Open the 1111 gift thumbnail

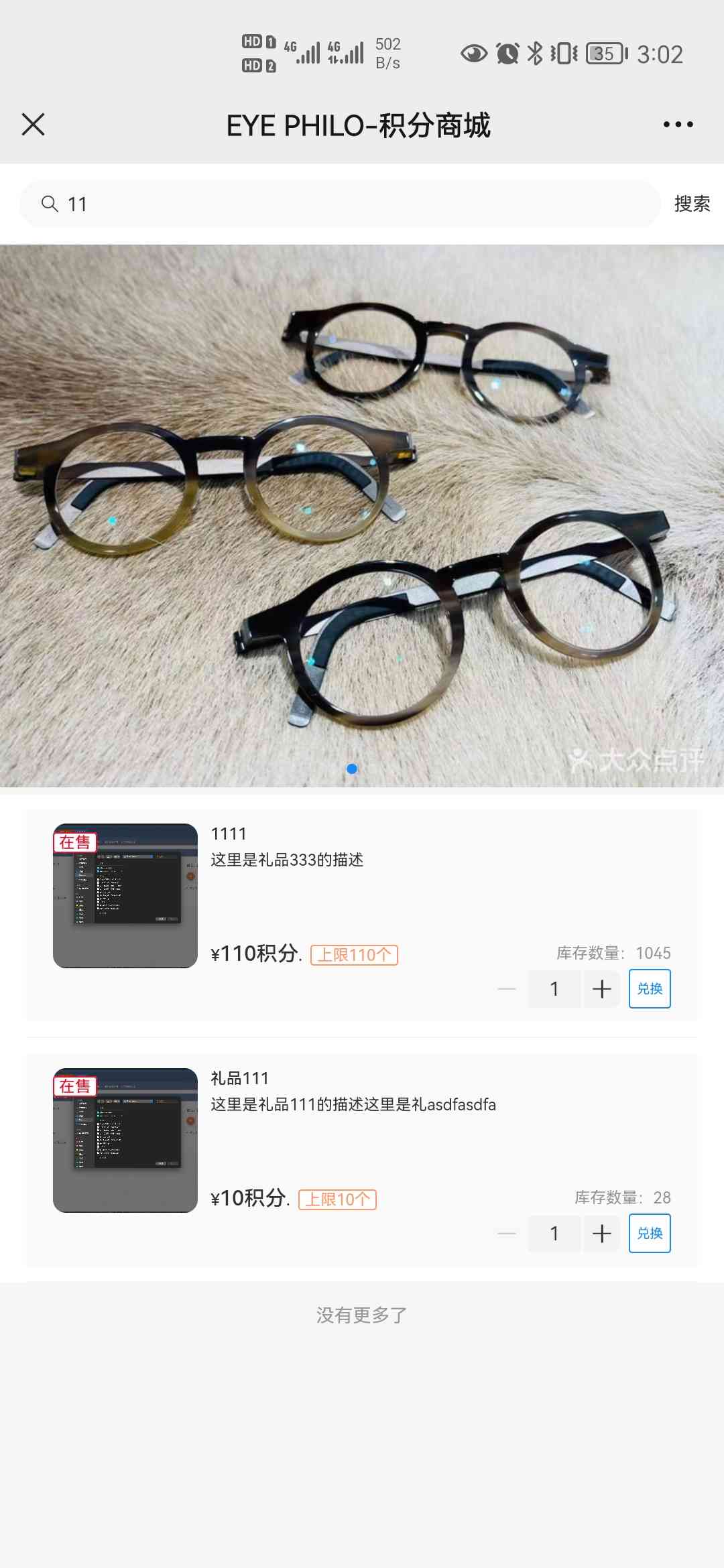point(125,895)
